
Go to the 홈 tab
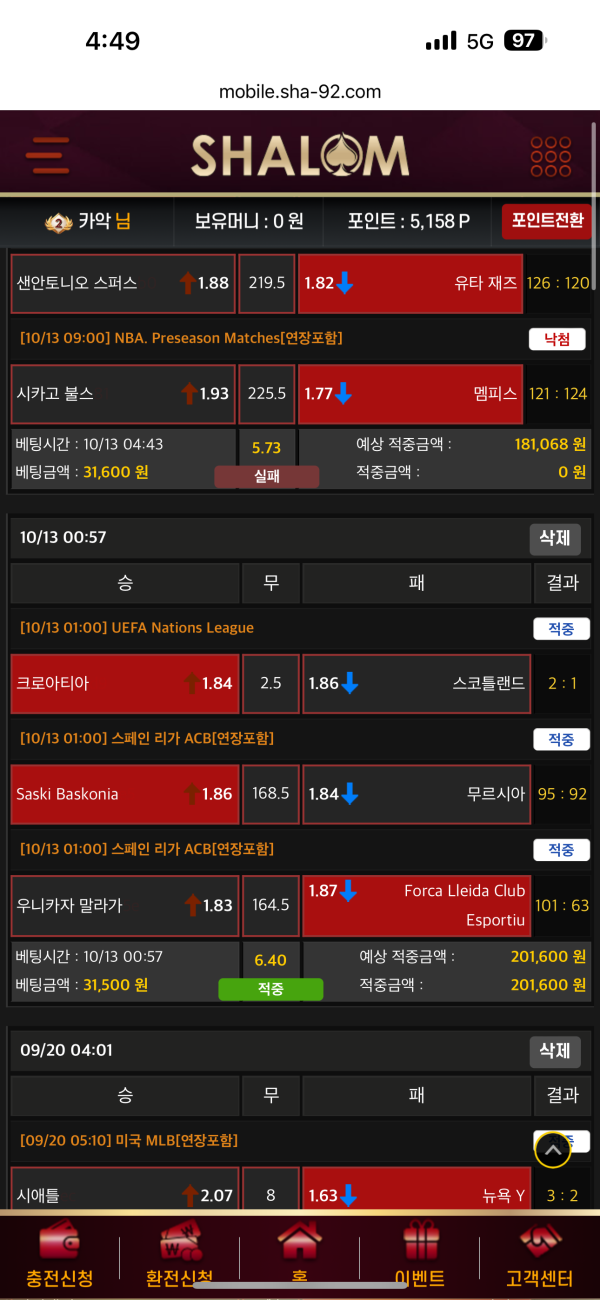coord(299,1256)
